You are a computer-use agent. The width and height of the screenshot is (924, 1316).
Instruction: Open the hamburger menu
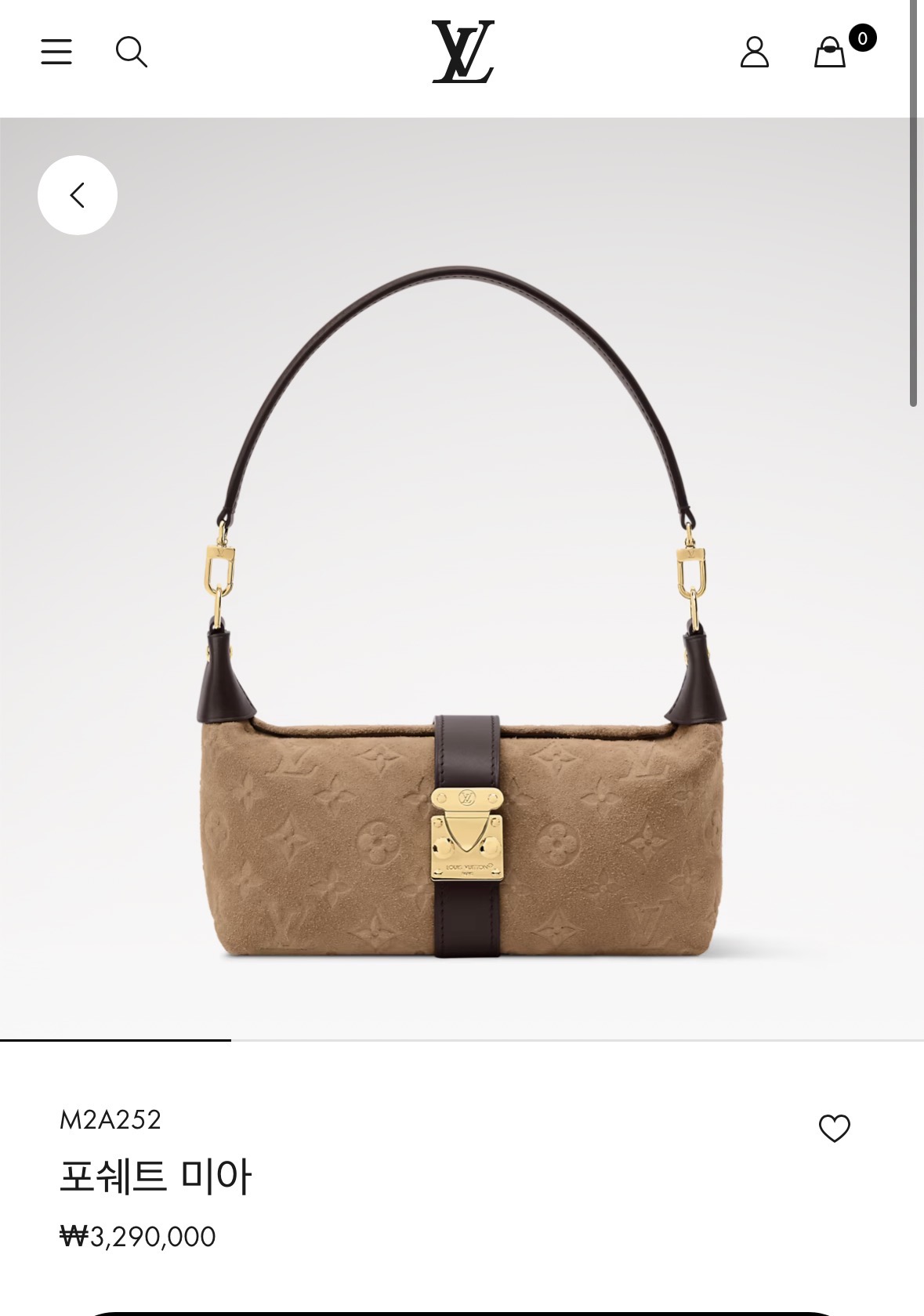56,53
